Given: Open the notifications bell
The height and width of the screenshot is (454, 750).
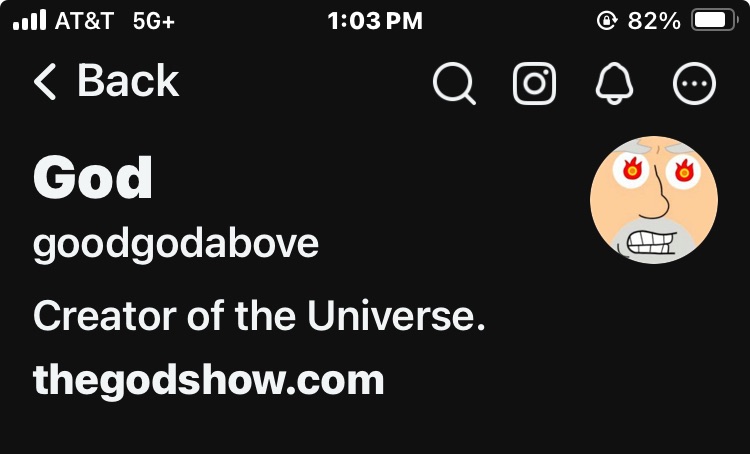Looking at the screenshot, I should [614, 84].
